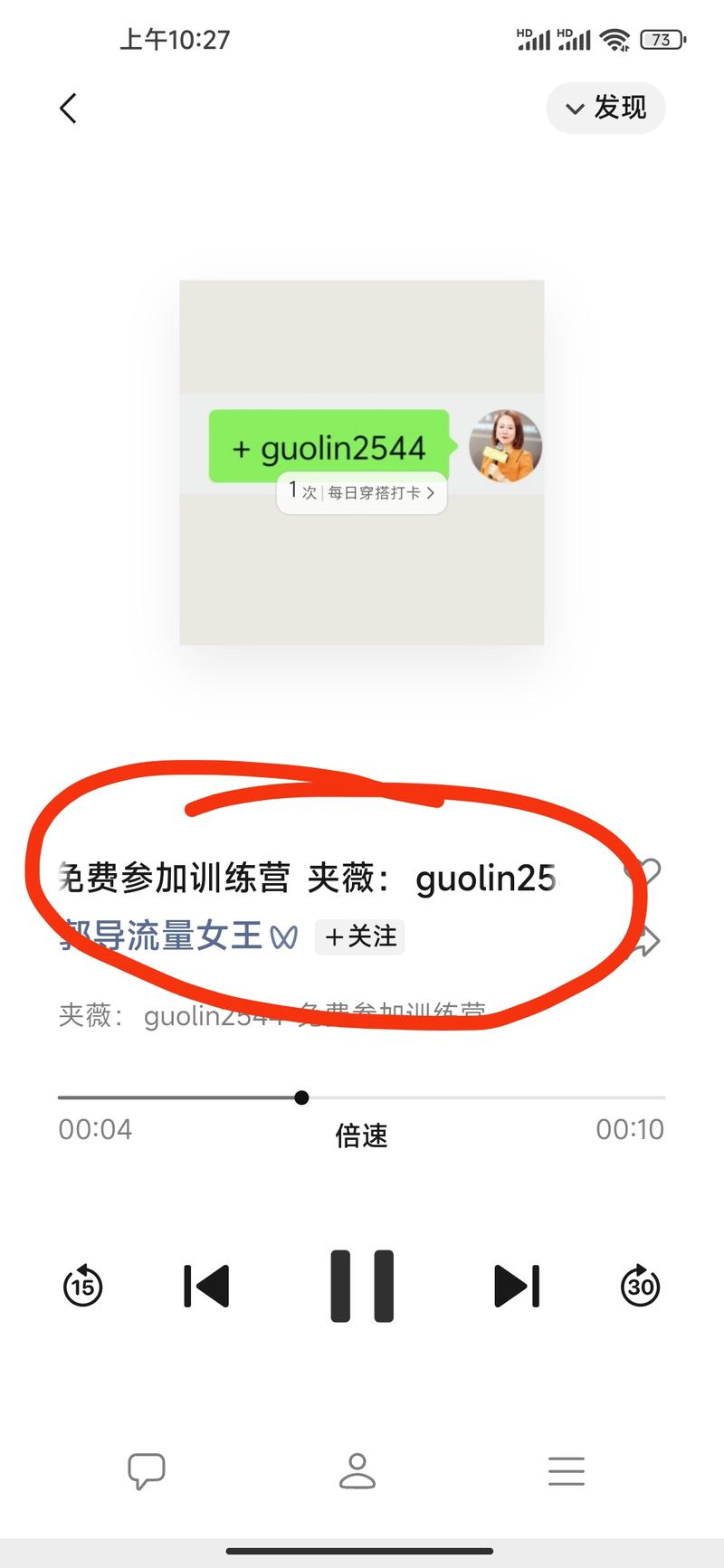Go to the previous track
The width and height of the screenshot is (724, 1568).
coord(207,1286)
